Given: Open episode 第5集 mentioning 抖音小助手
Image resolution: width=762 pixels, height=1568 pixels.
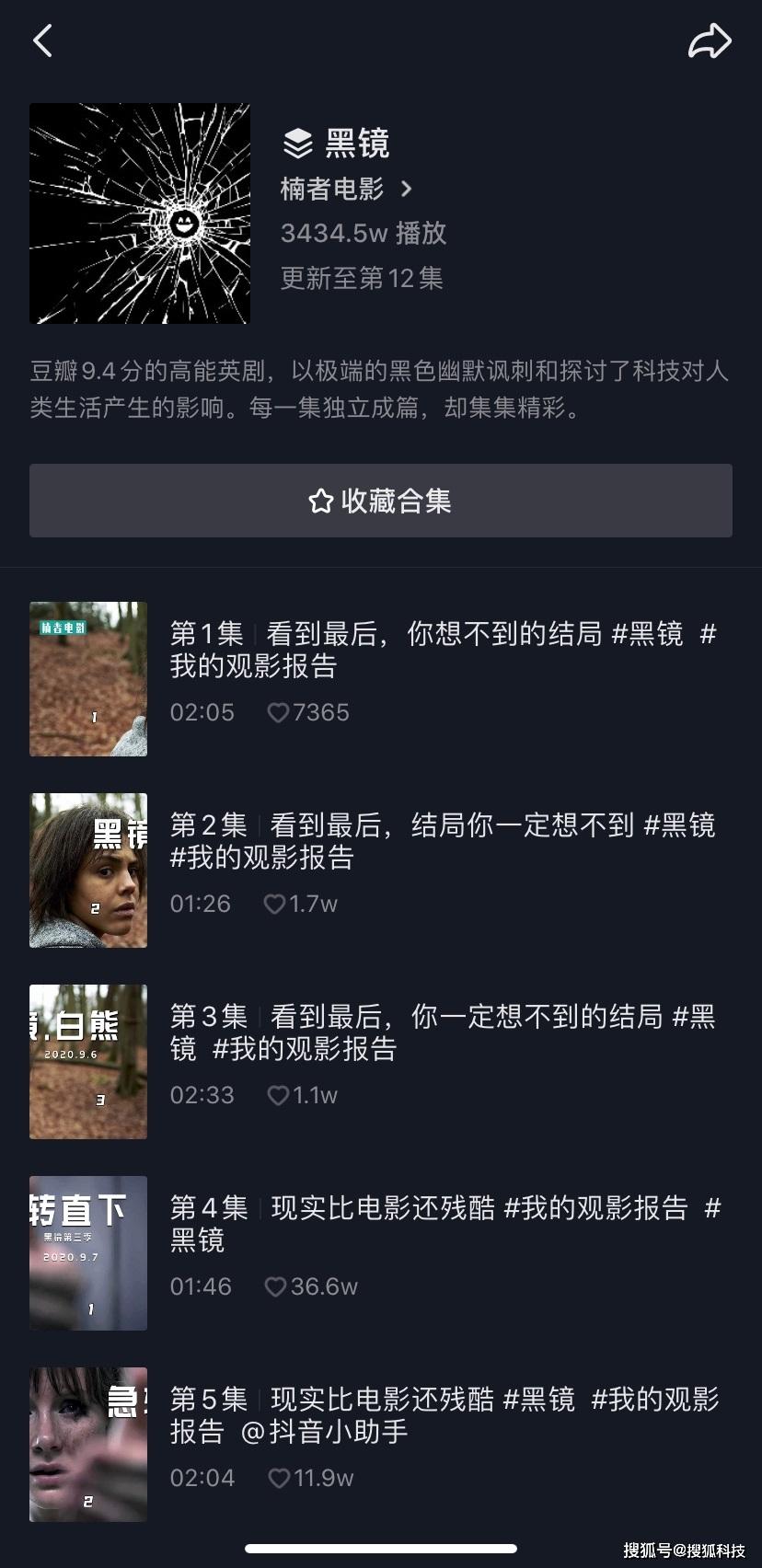Looking at the screenshot, I should click(x=442, y=1416).
